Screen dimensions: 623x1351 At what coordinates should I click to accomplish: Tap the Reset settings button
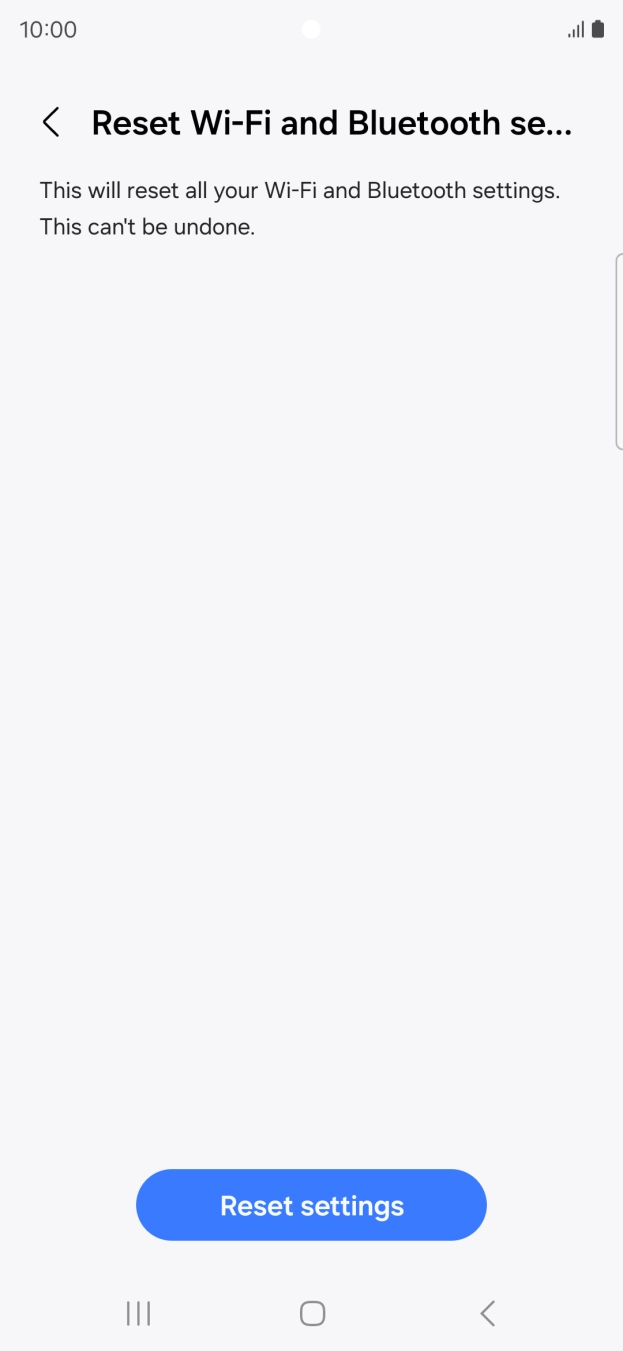pyautogui.click(x=311, y=1205)
